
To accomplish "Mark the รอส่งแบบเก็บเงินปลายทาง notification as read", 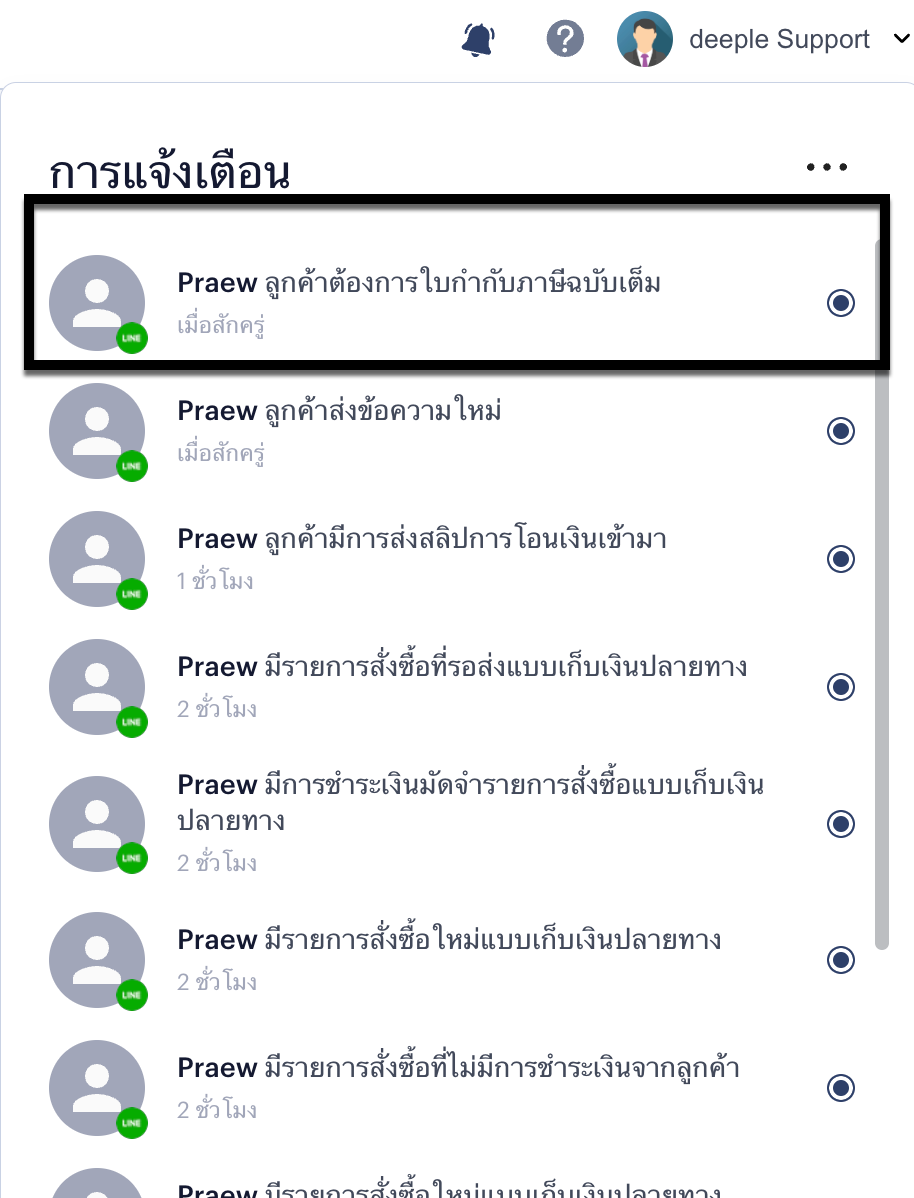I will pos(841,687).
